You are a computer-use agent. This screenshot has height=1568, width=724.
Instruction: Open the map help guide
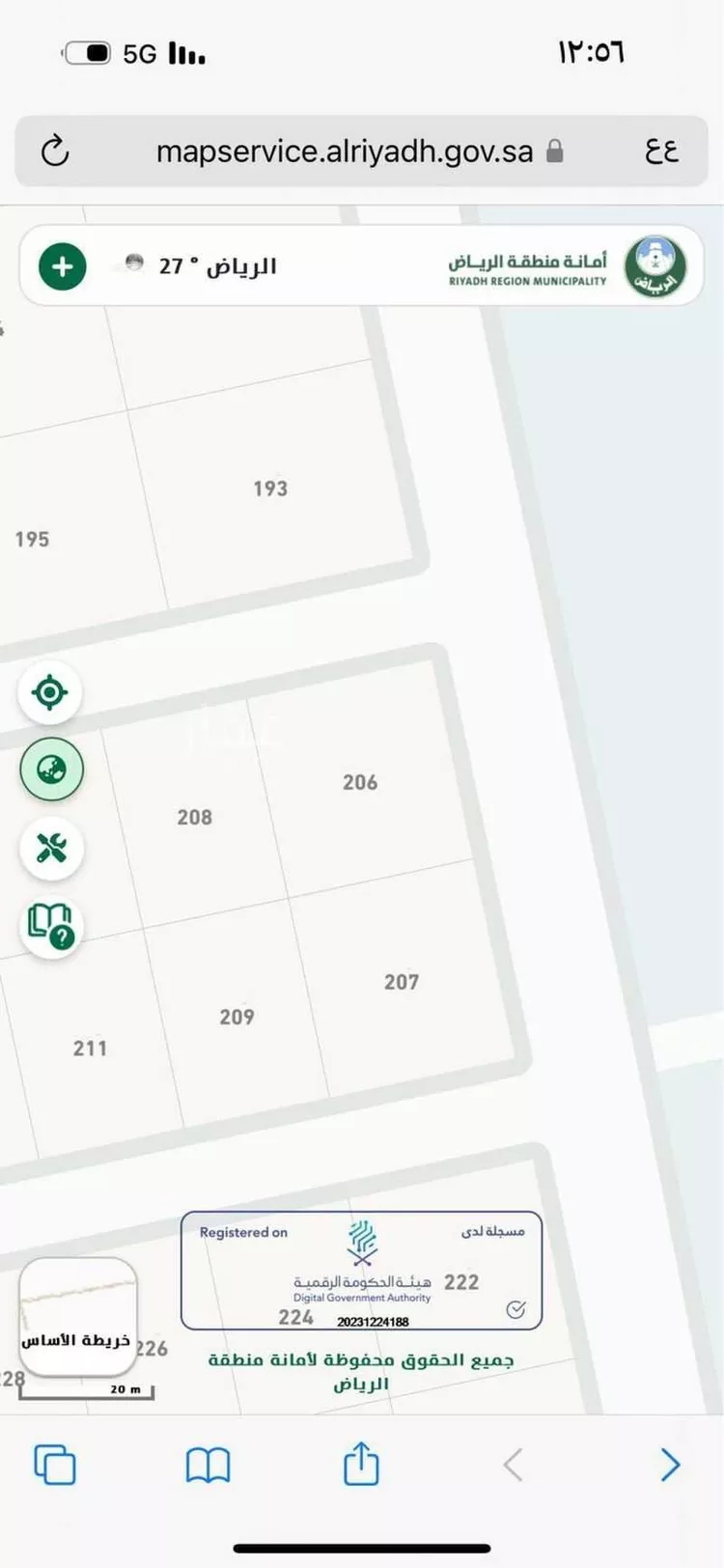pyautogui.click(x=51, y=927)
